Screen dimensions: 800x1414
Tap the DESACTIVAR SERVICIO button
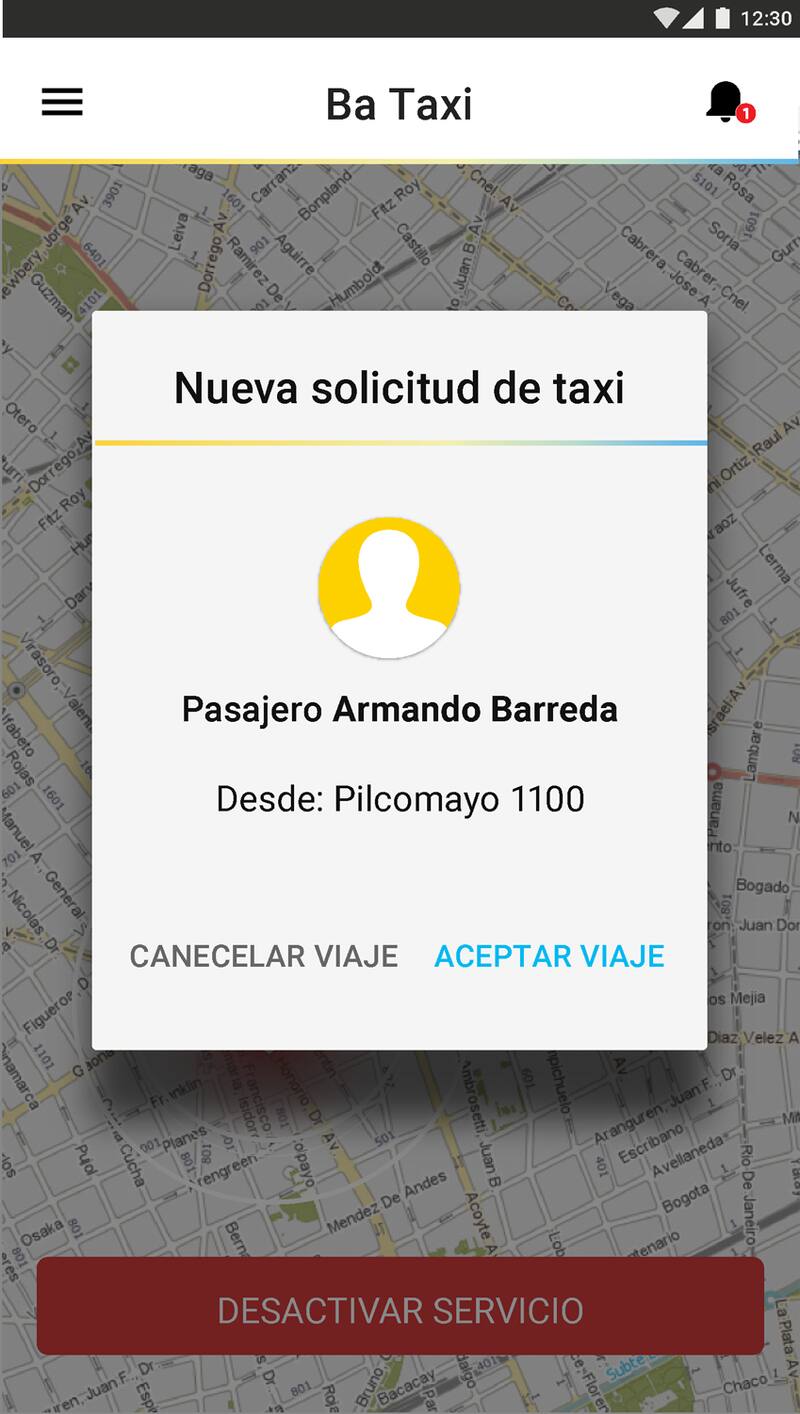400,1309
